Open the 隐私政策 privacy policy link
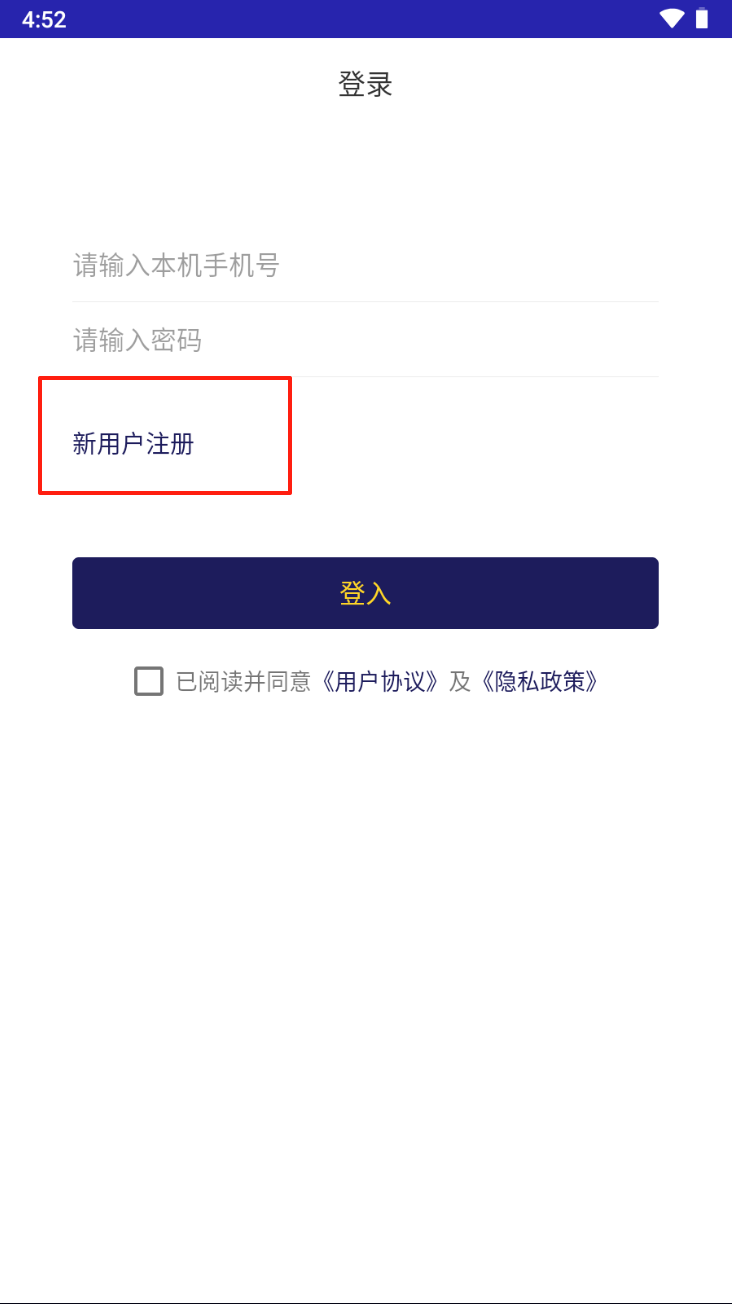Viewport: 732px width, 1304px height. [x=538, y=682]
